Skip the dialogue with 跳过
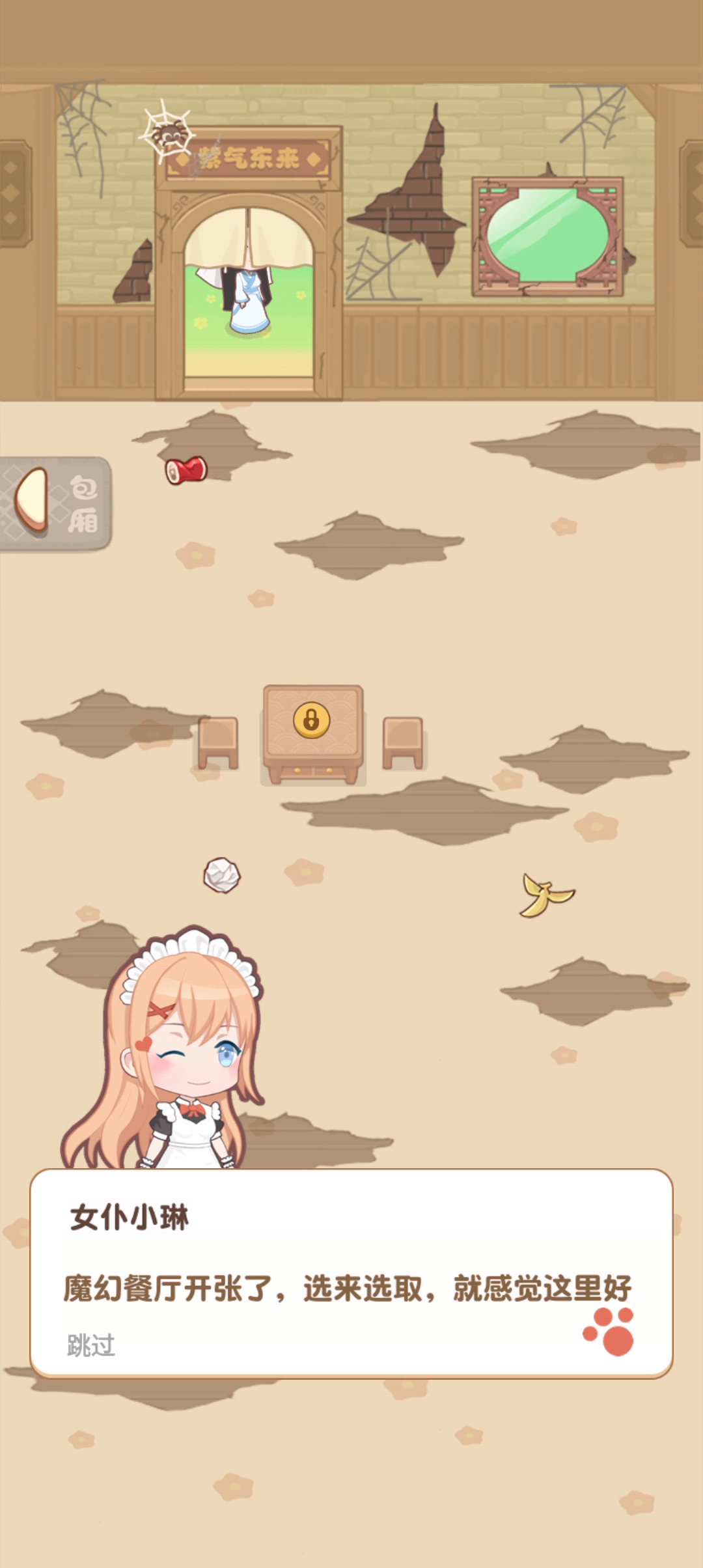 (91, 1345)
